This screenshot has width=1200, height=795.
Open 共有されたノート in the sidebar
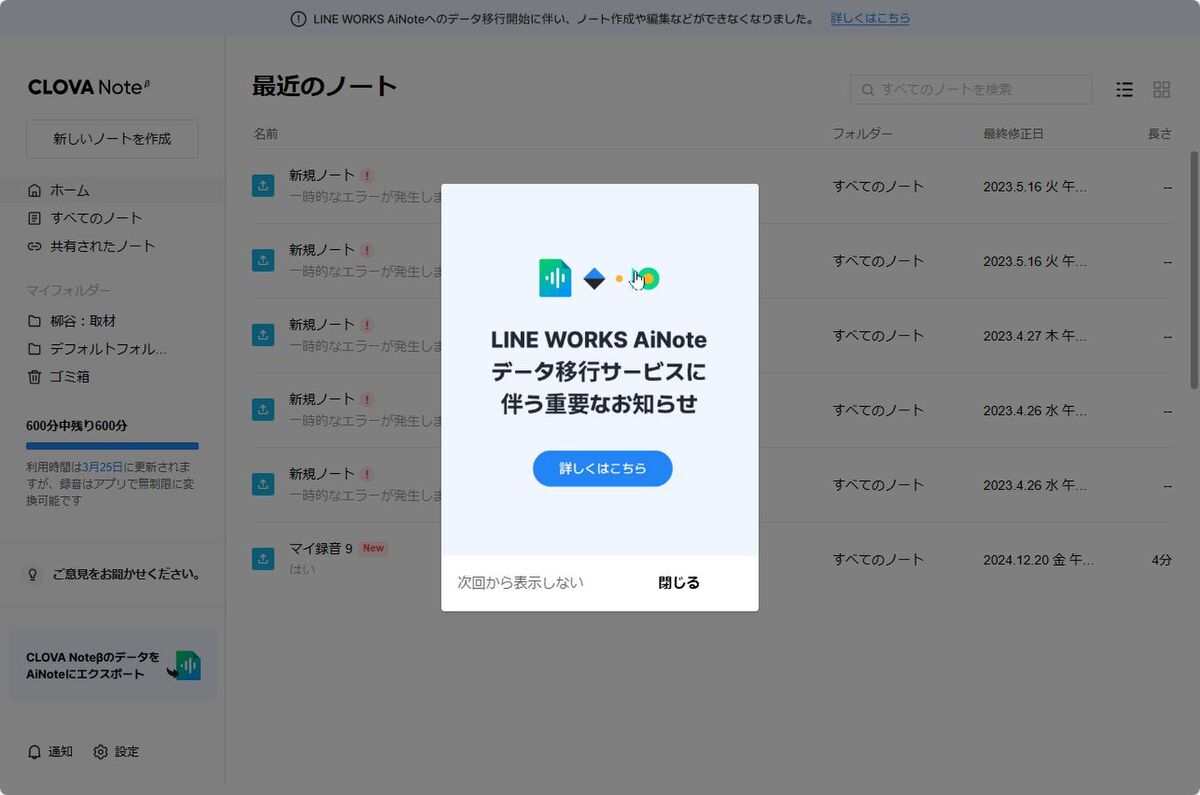103,246
